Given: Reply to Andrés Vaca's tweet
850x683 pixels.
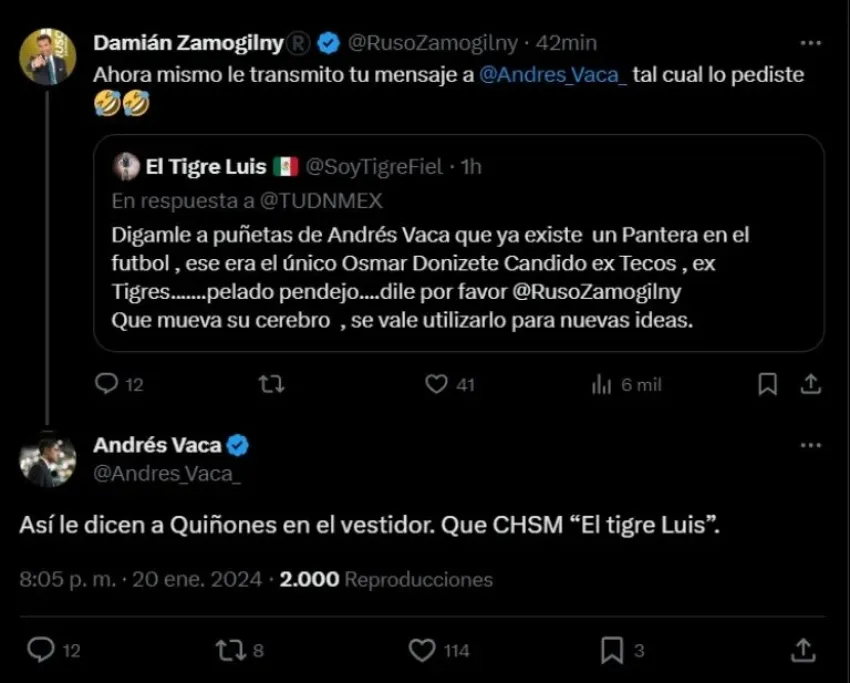Looking at the screenshot, I should click(x=40, y=651).
